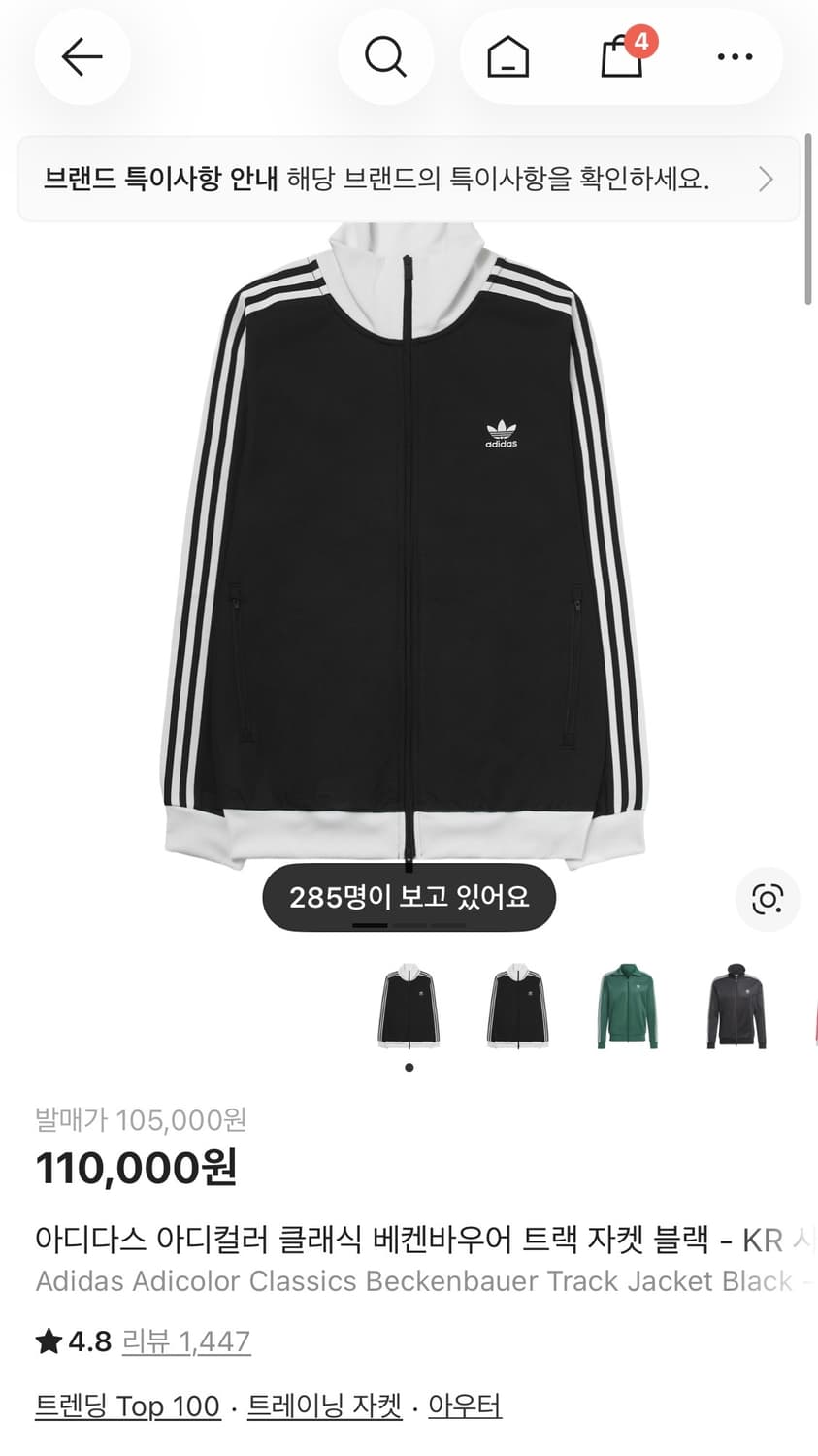Go back using the back arrow
This screenshot has width=818, height=1456.
(82, 56)
